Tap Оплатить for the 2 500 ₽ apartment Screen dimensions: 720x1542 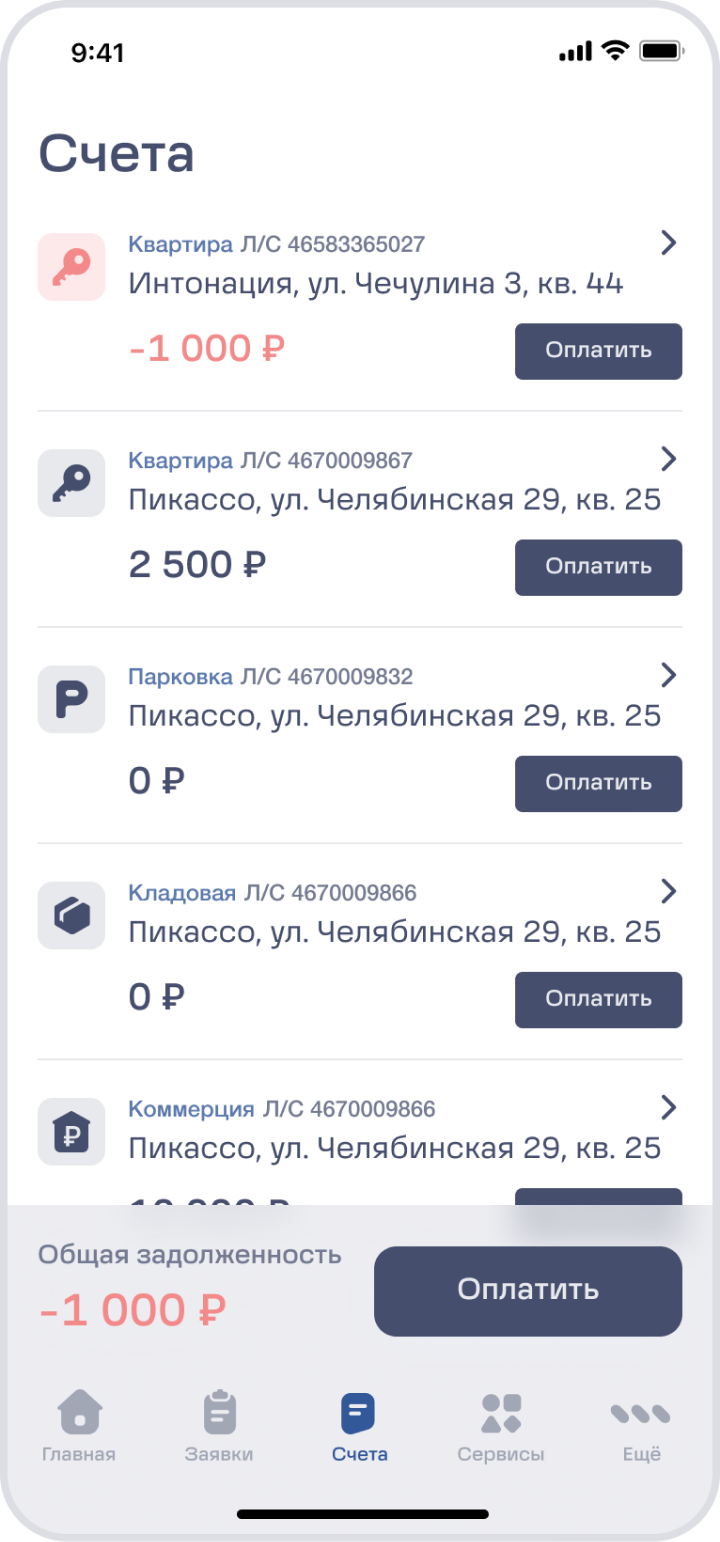point(598,567)
